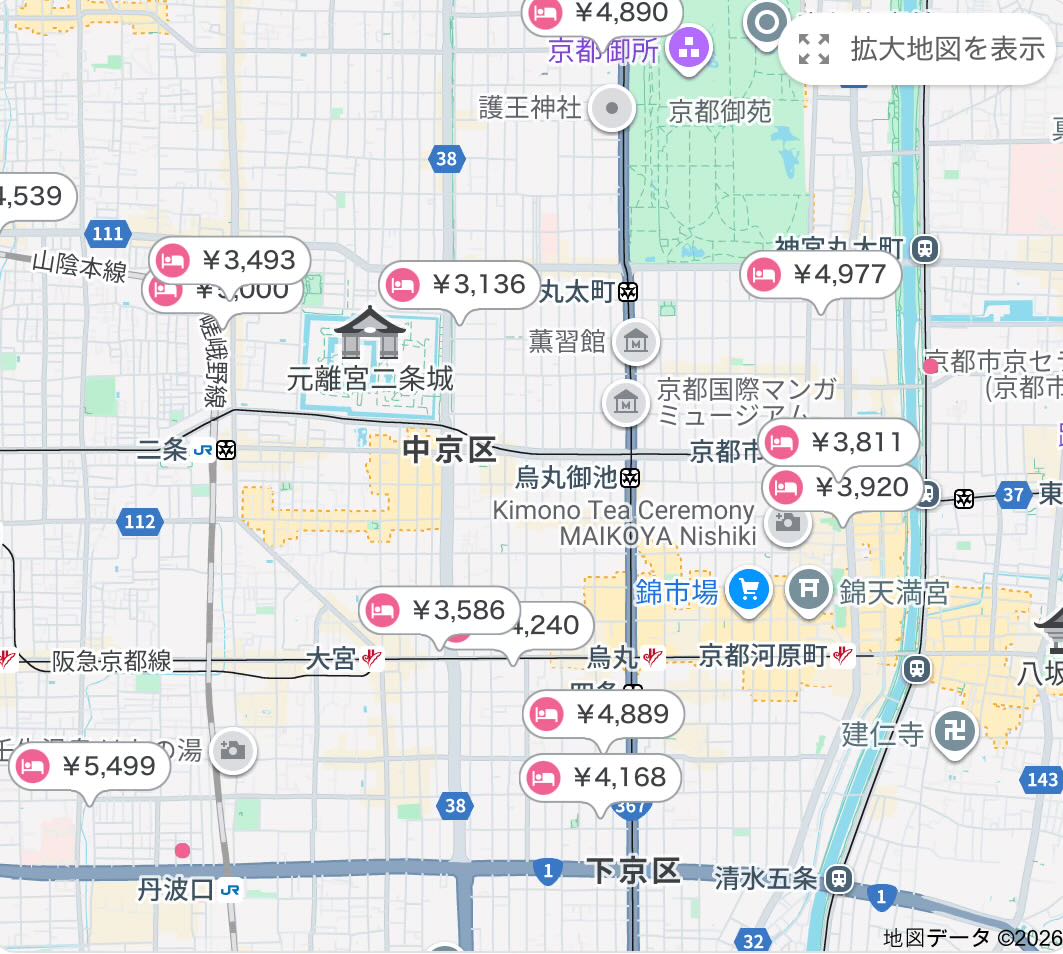Open the 錦天満宮 shrine pin
Screen dimensions: 1063x954
coord(809,592)
